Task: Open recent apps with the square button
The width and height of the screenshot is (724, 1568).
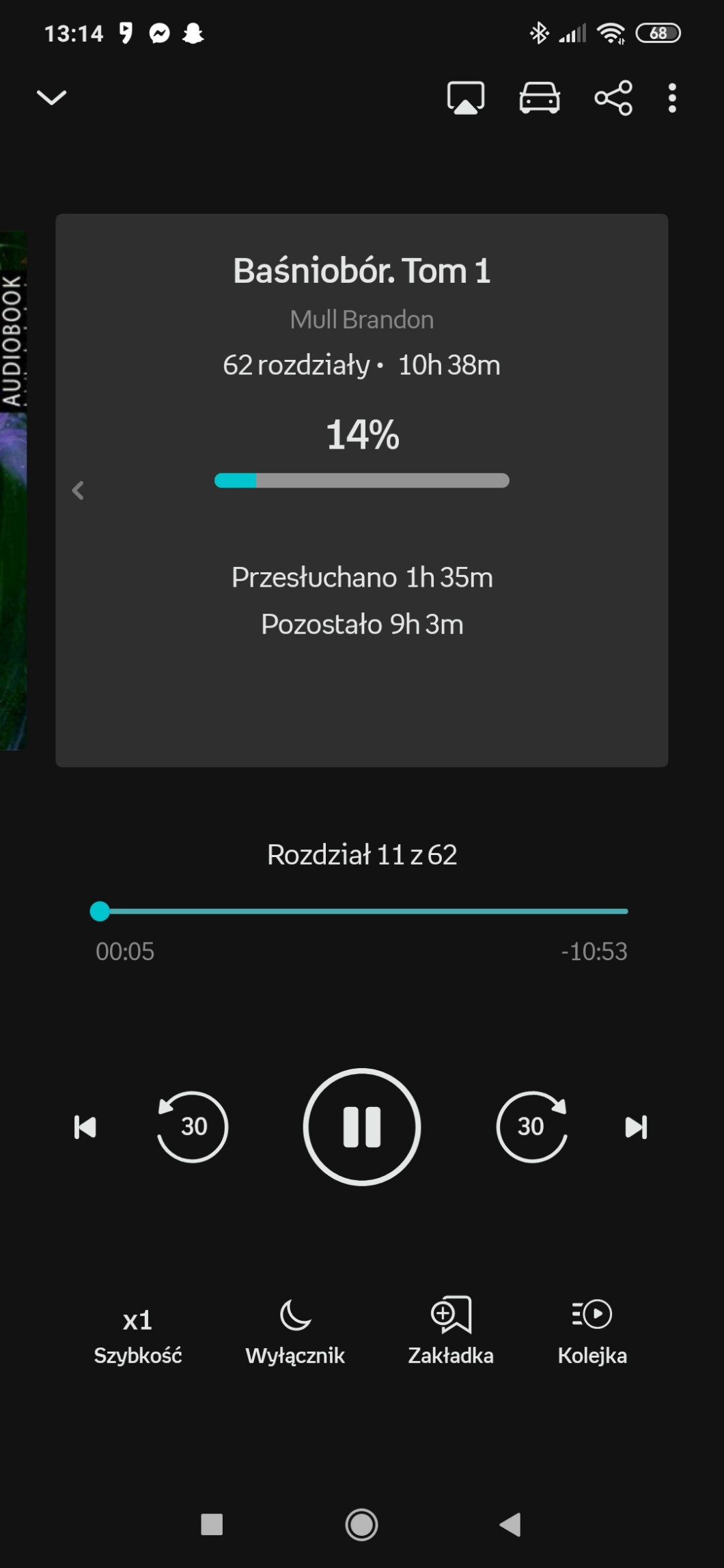Action: (x=212, y=1524)
